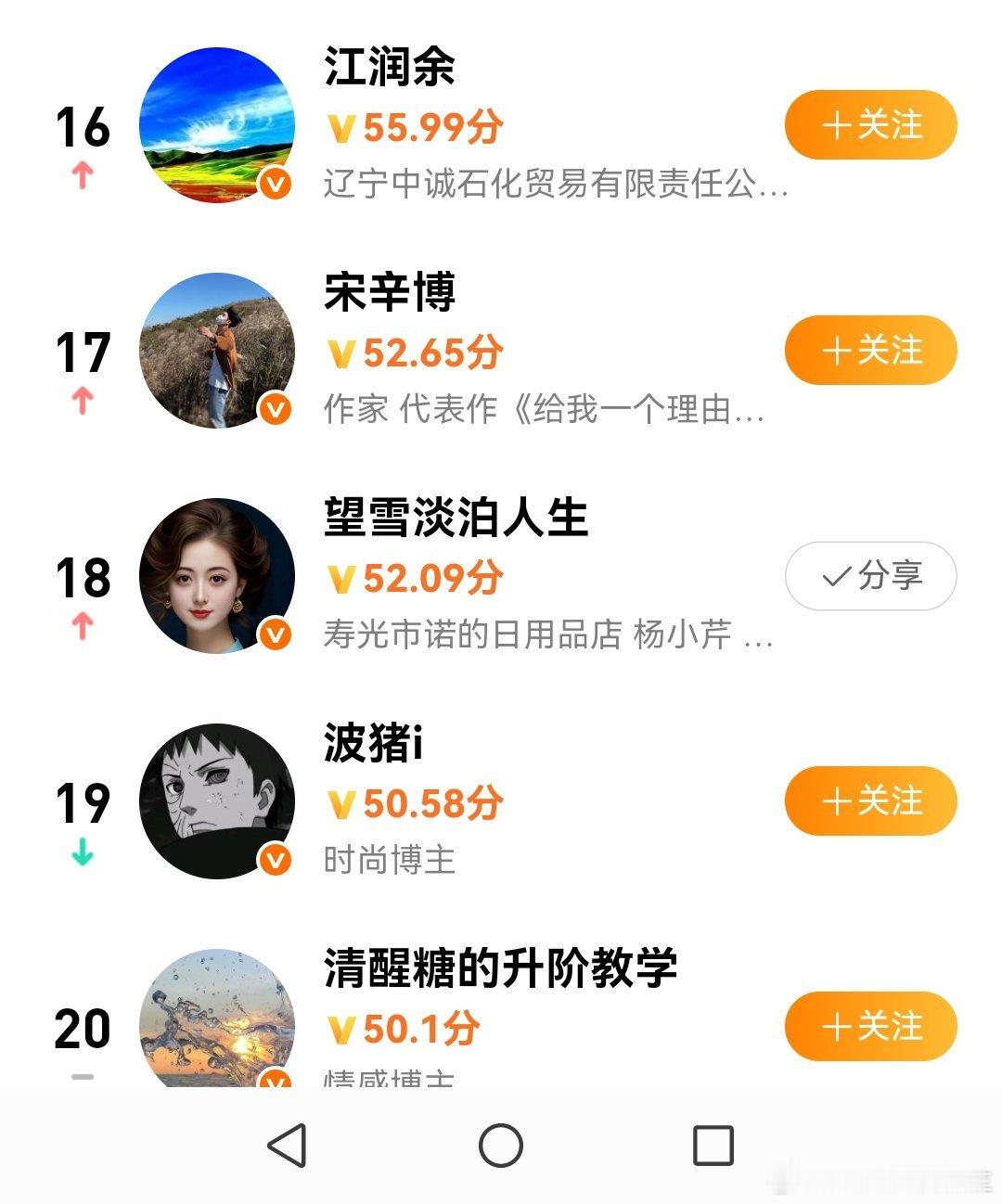Click the V50.58分 score badge for 波猪i
This screenshot has height=1204, width=1002.
click(416, 803)
